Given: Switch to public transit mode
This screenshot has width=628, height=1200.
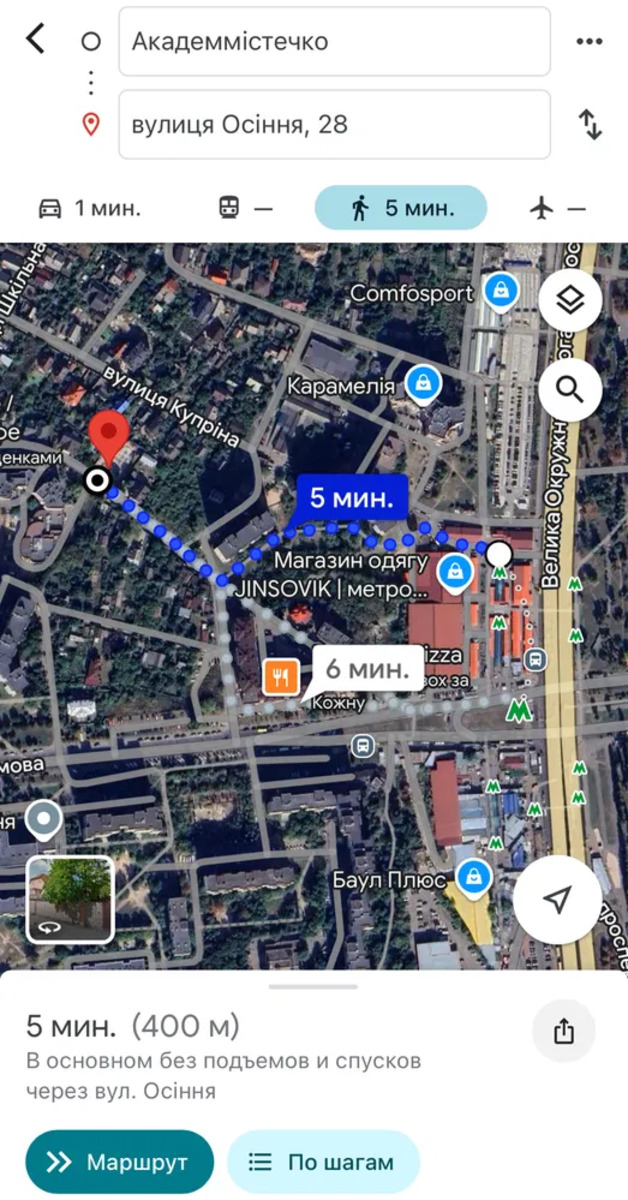Looking at the screenshot, I should pyautogui.click(x=245, y=208).
